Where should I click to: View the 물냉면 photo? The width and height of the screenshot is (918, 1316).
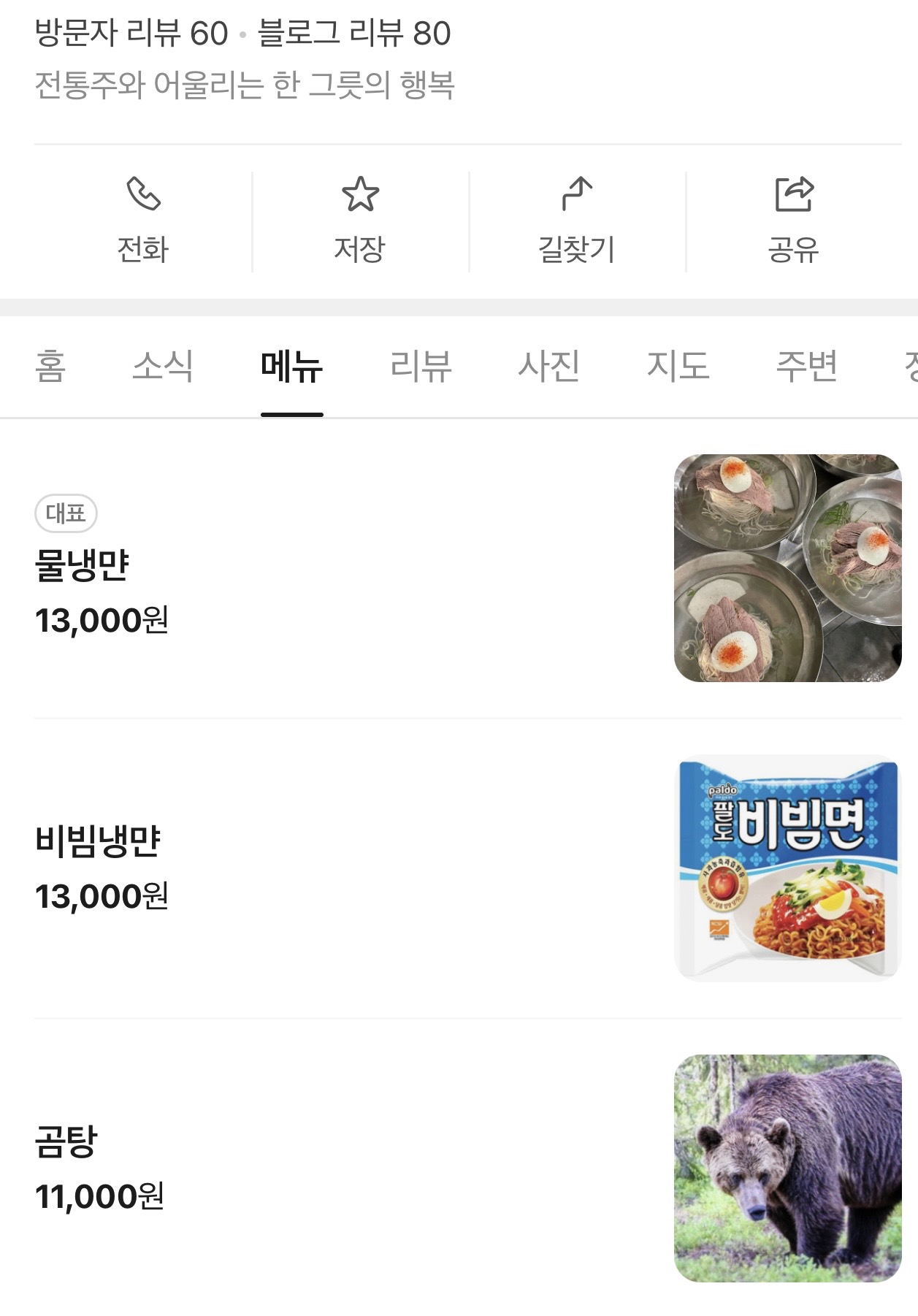click(787, 568)
